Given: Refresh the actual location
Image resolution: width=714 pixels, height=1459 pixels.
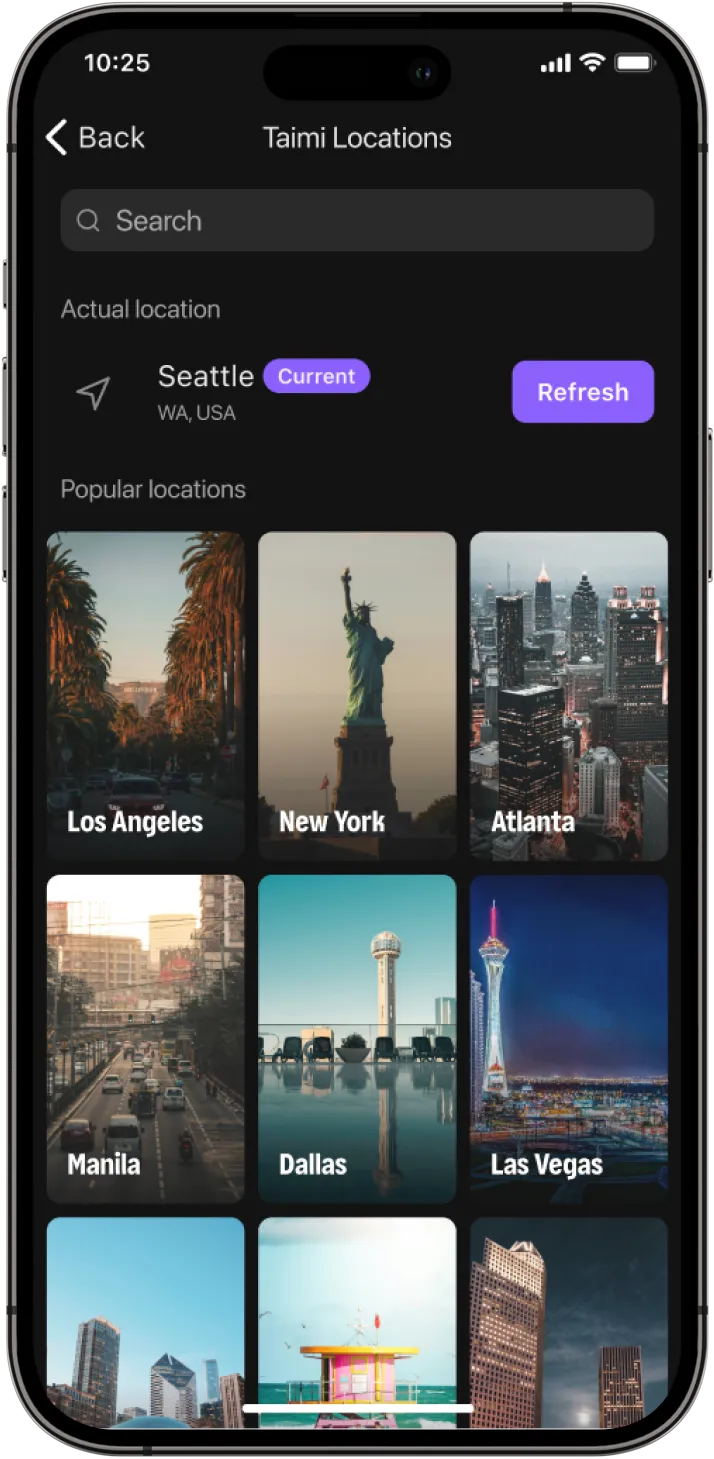Looking at the screenshot, I should (583, 392).
